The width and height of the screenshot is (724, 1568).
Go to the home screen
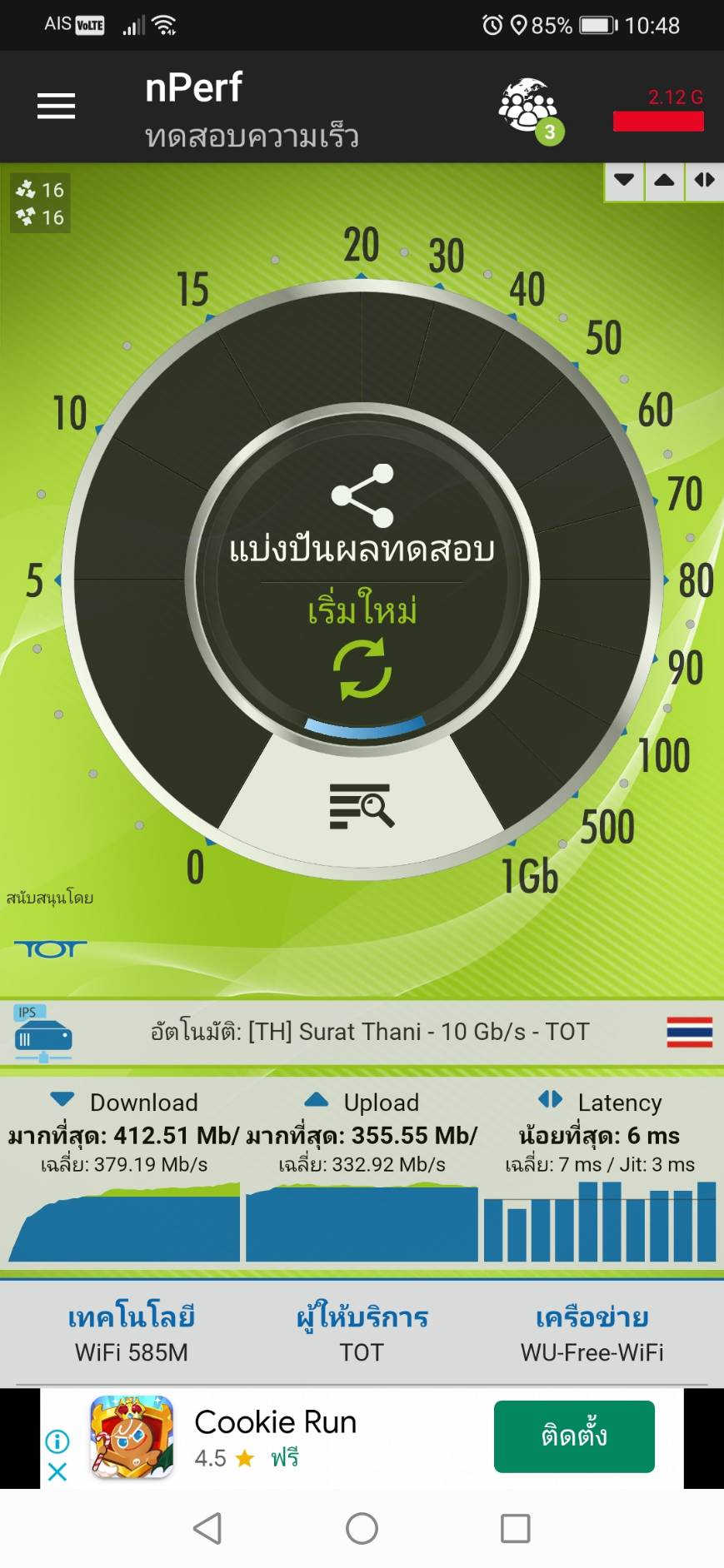(x=362, y=1528)
